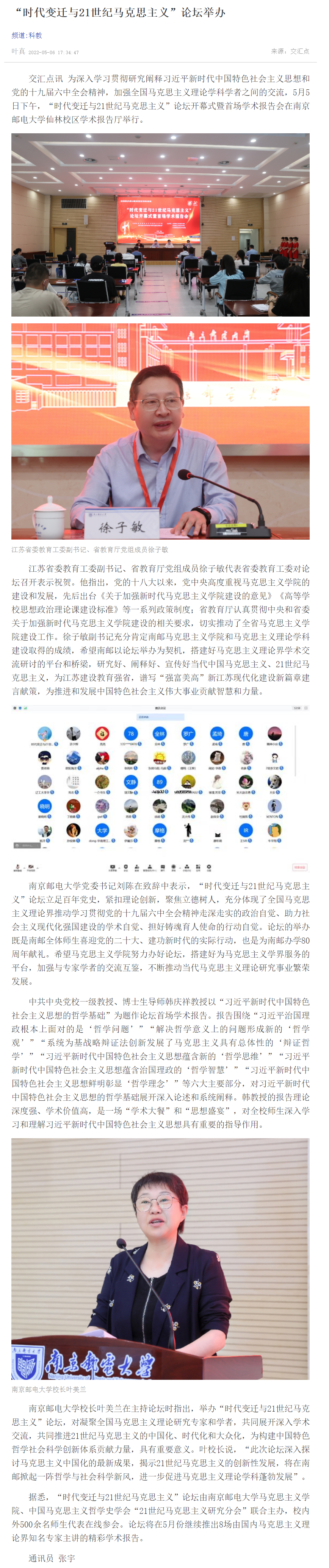View the photo of 叶美兰 at podium
This screenshot has height=1568, width=329.
pos(160,1258)
